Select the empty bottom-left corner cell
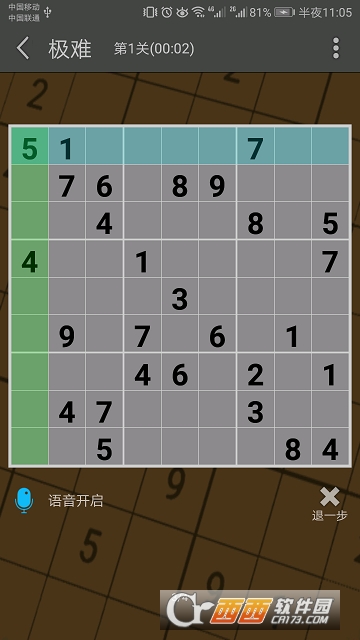The image size is (360, 640). 29,446
